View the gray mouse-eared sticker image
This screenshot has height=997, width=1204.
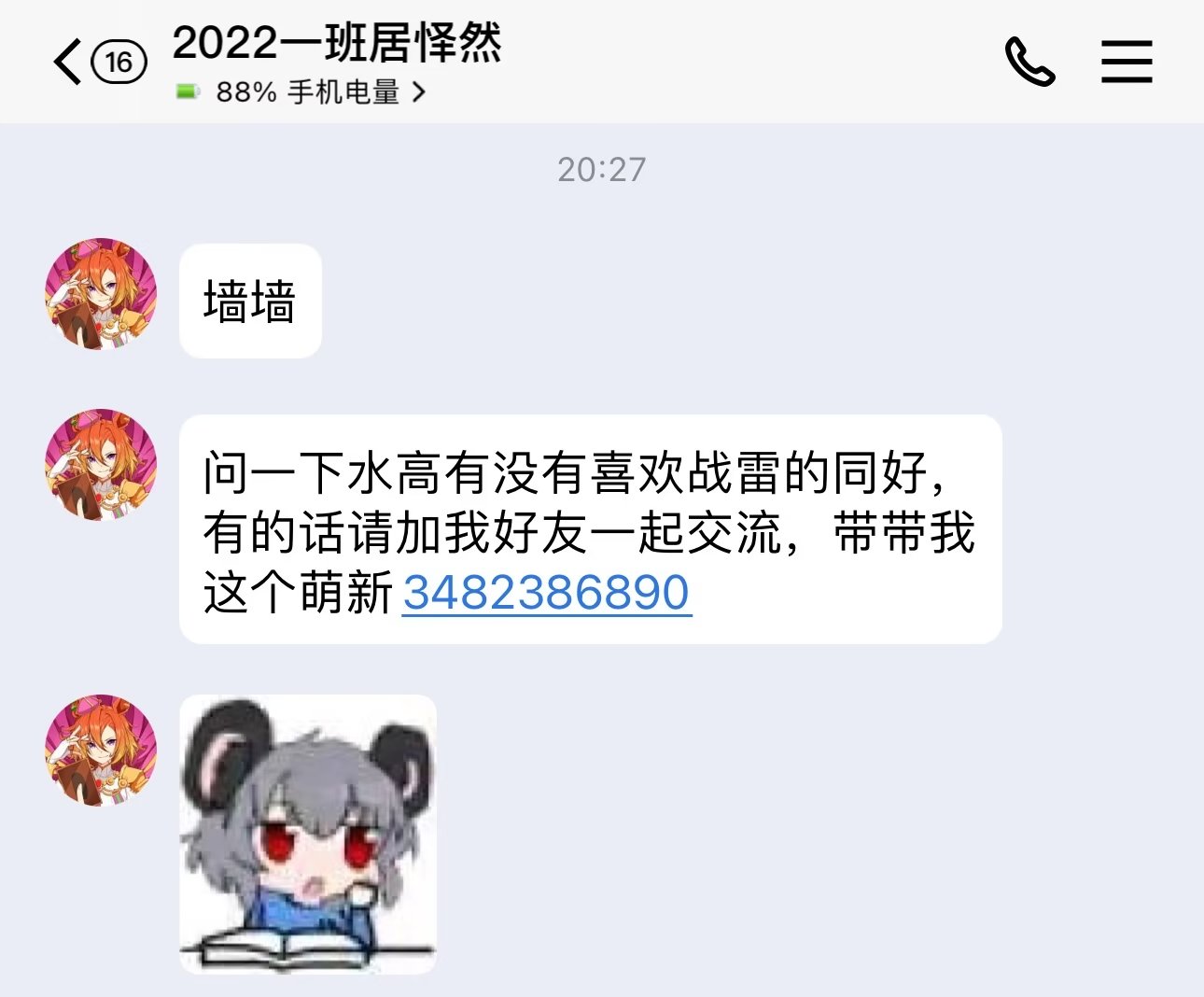click(308, 834)
